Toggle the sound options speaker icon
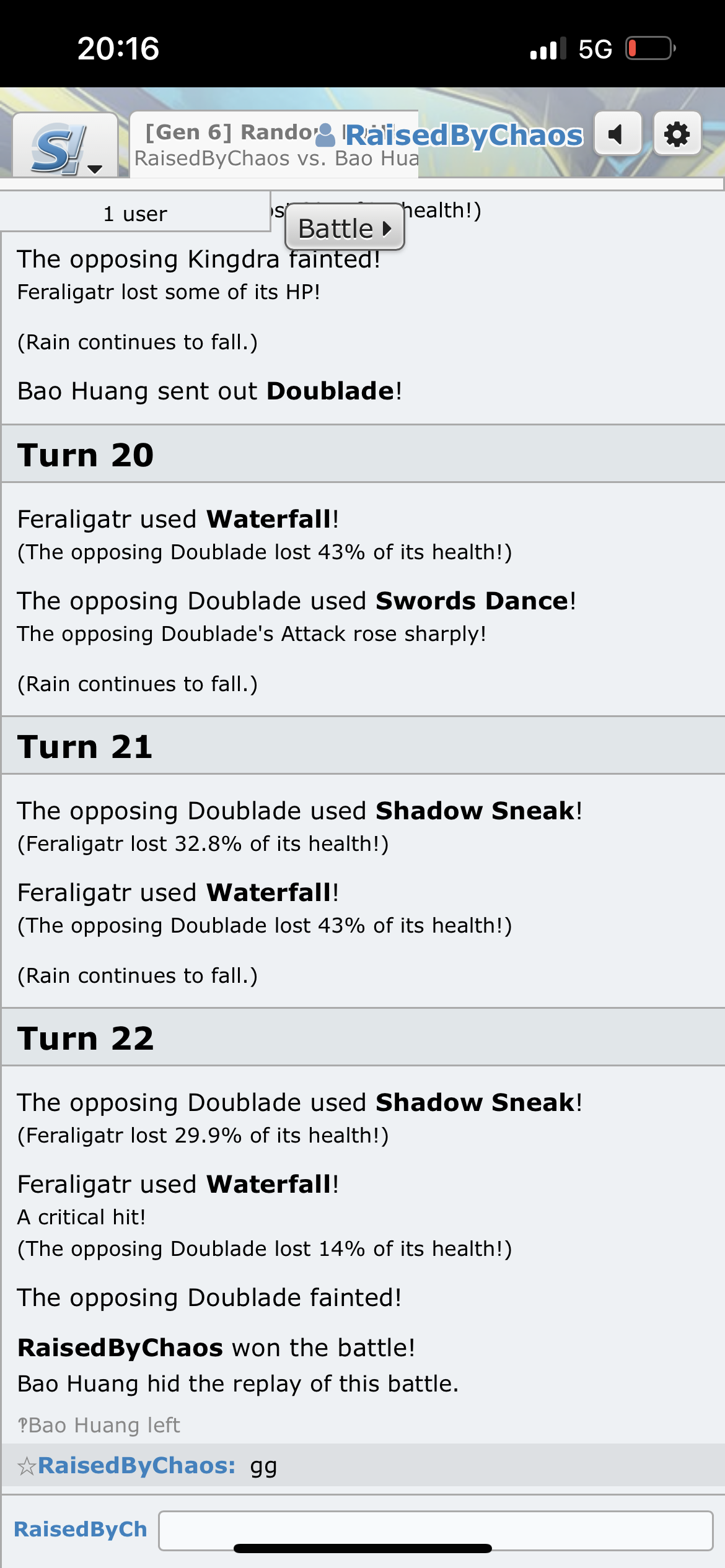The image size is (725, 1568). [617, 134]
